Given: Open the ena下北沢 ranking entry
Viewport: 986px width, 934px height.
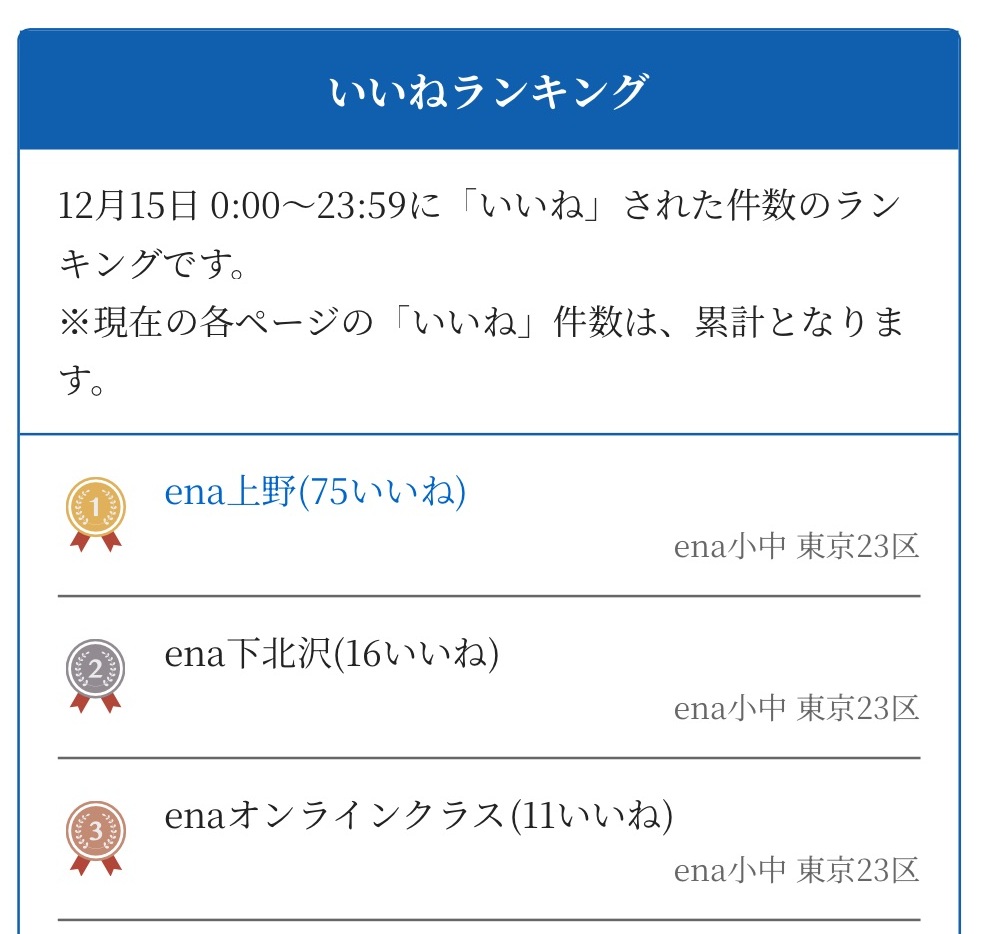Looking at the screenshot, I should 331,655.
